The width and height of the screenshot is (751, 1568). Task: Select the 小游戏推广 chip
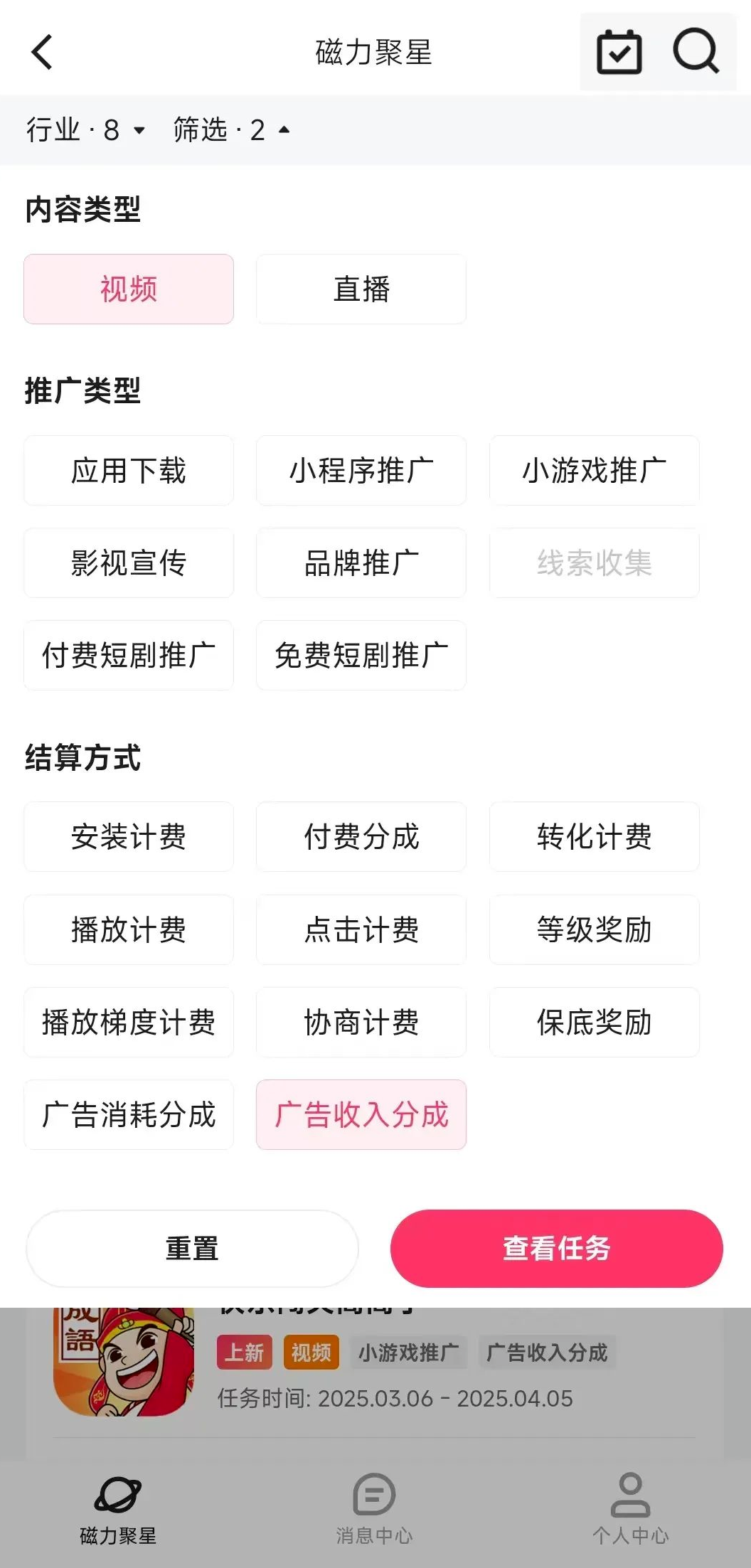click(x=595, y=471)
